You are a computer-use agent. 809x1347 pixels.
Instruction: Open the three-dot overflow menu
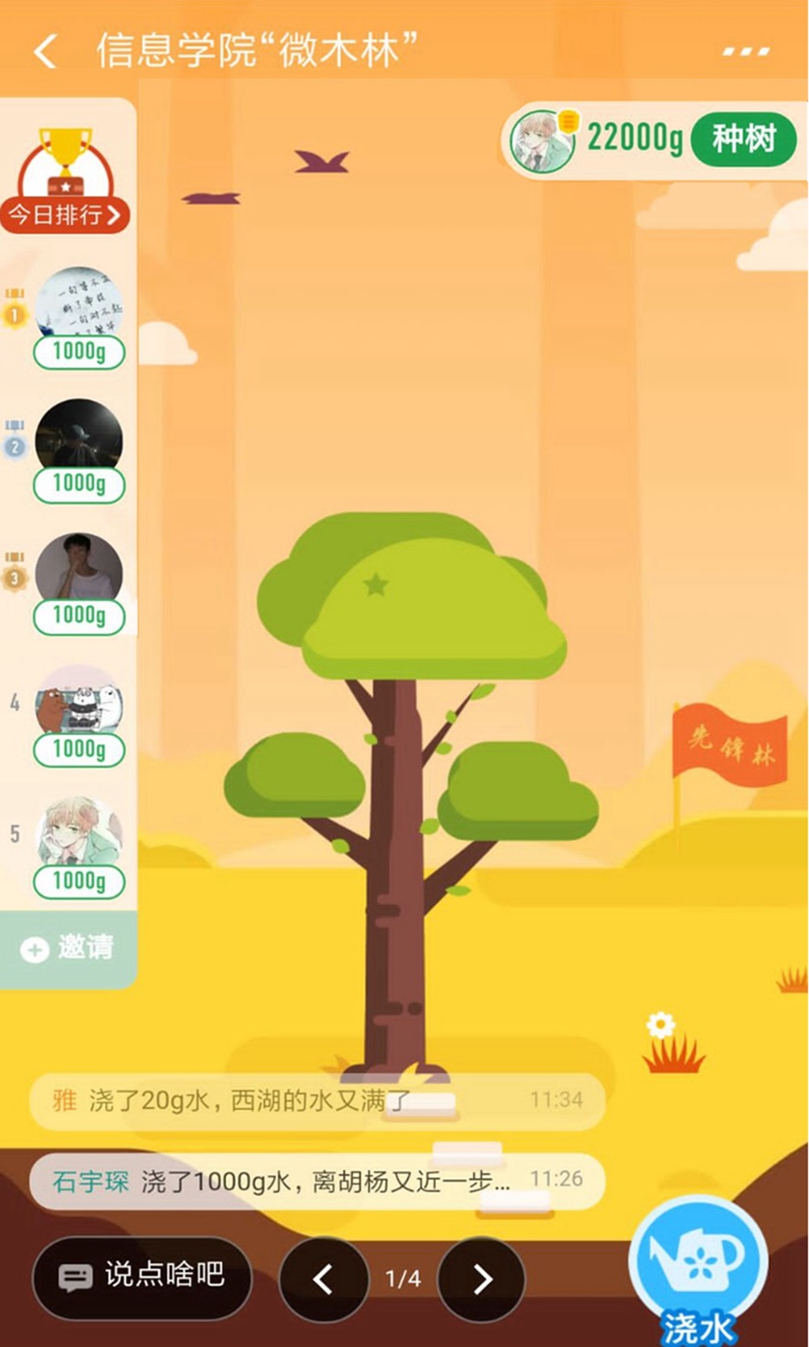[x=746, y=51]
